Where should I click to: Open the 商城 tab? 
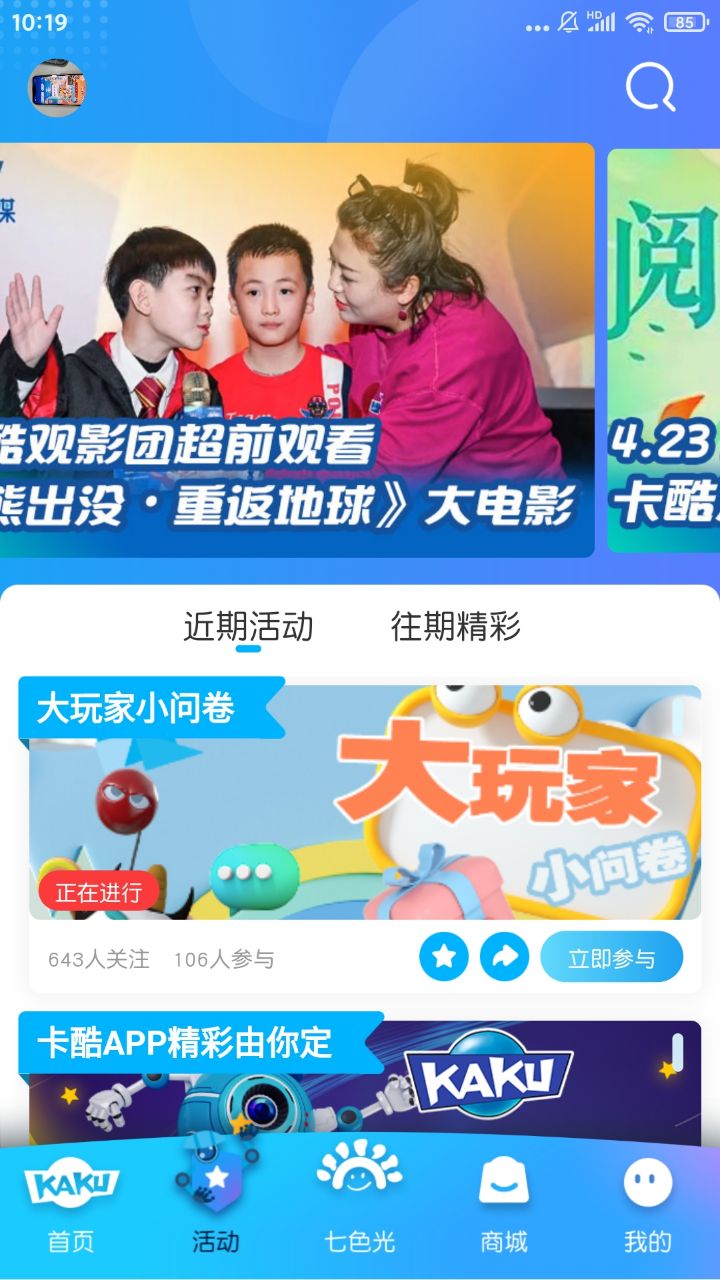(504, 1210)
